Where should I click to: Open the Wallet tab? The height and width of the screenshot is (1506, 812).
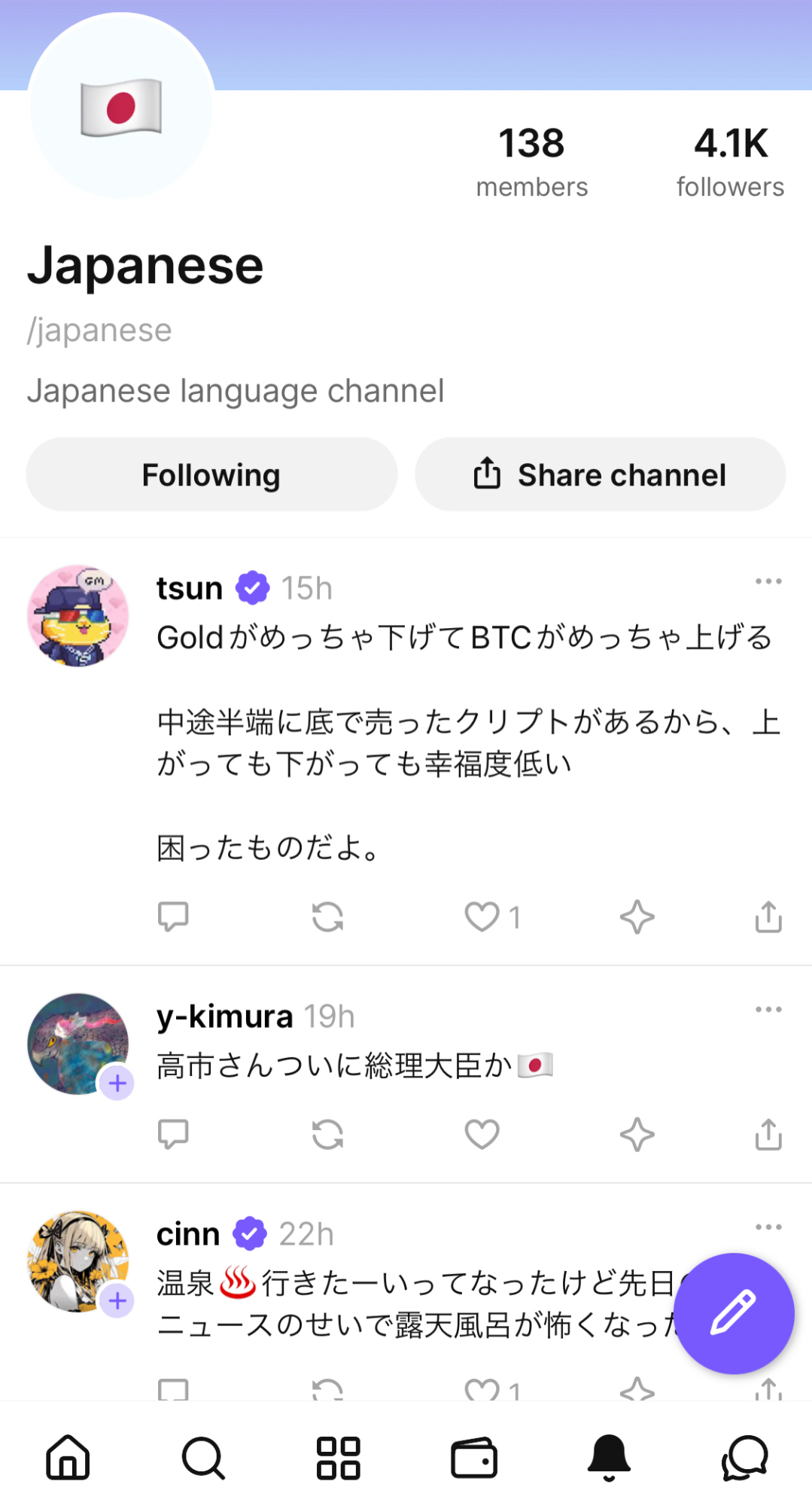point(474,1458)
